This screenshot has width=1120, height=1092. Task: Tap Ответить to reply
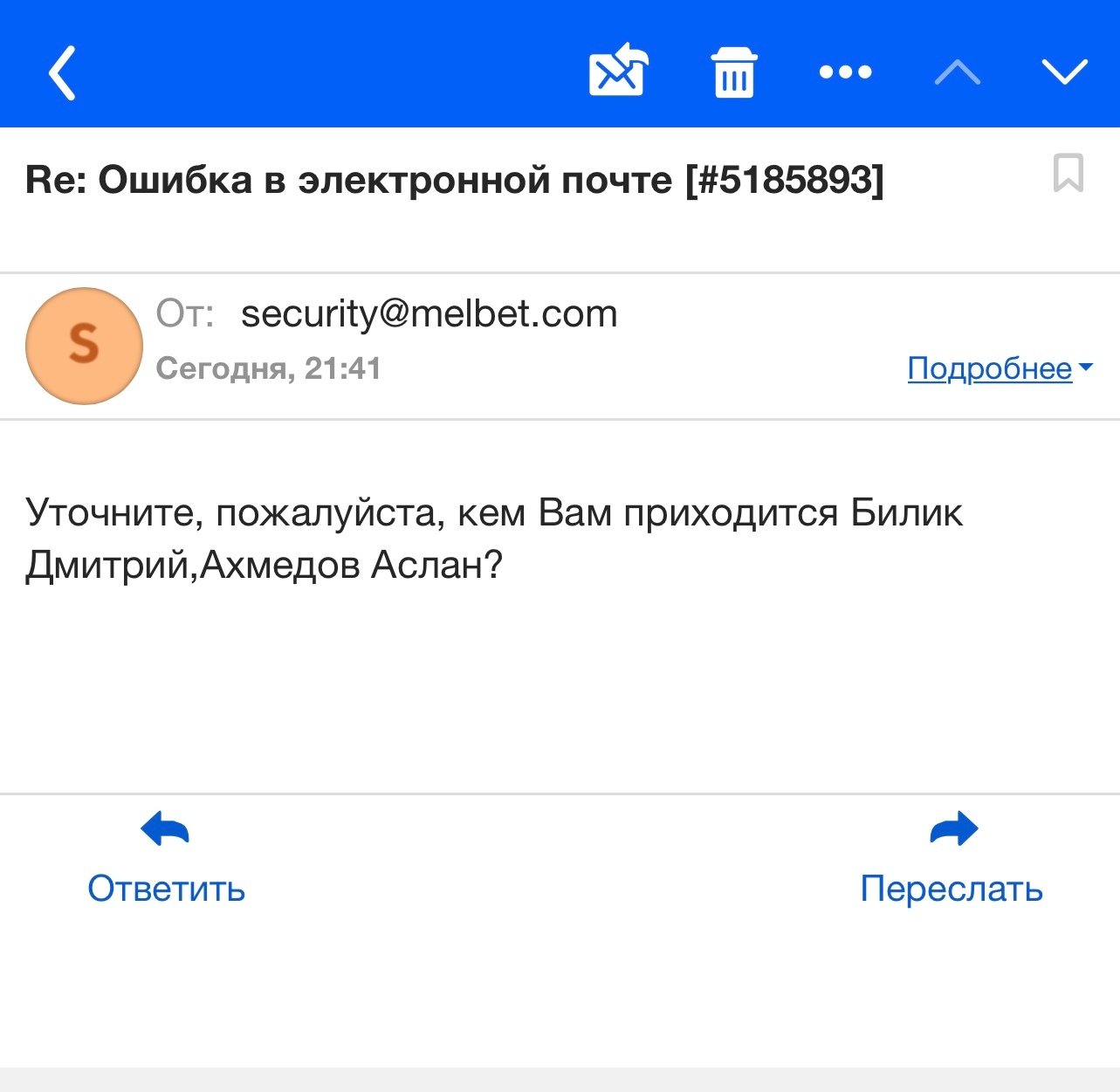tap(166, 860)
